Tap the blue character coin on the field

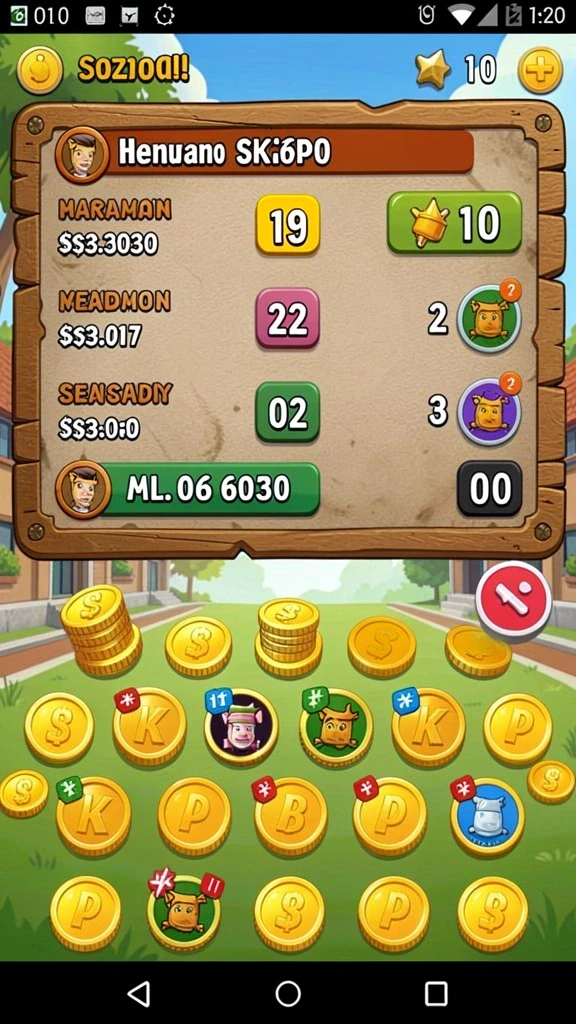pos(487,816)
